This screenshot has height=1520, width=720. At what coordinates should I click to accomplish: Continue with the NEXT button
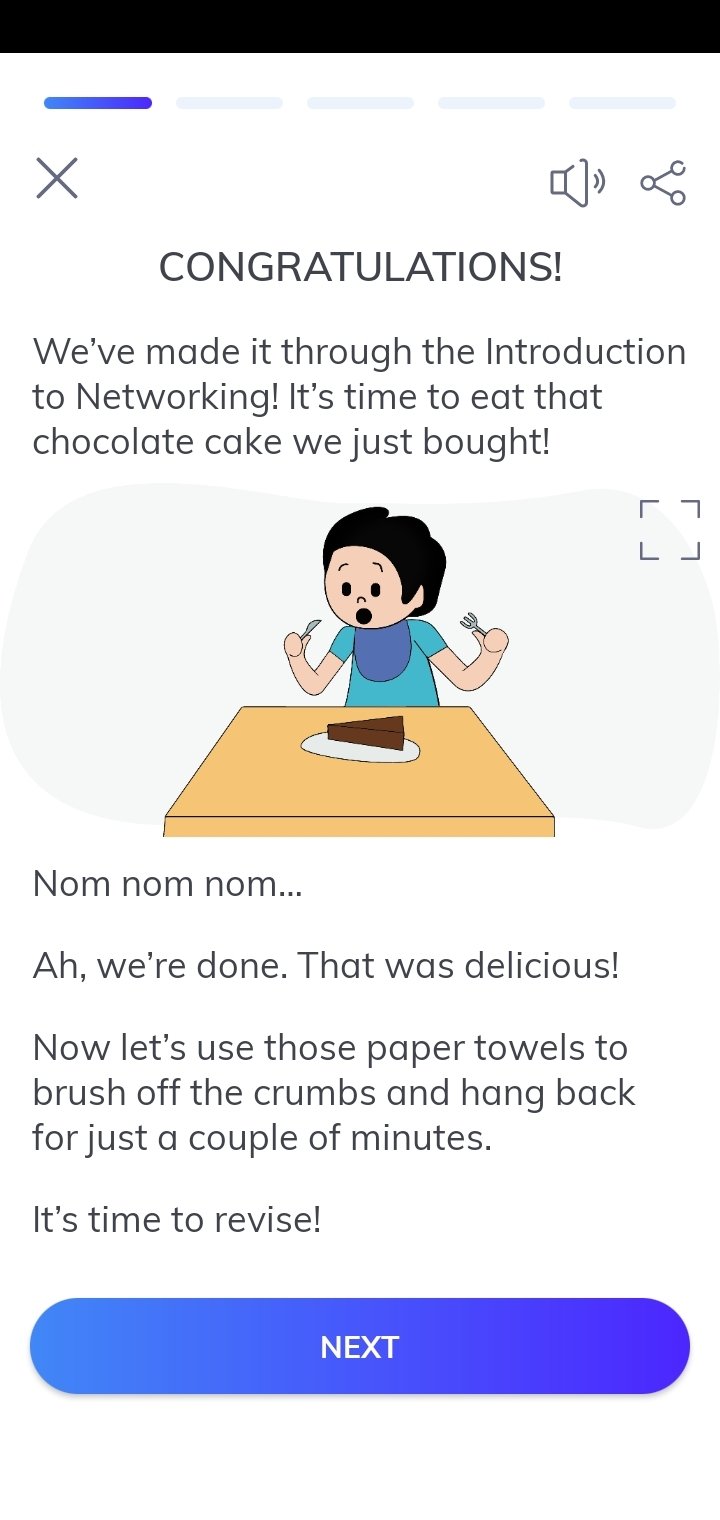[x=360, y=1346]
